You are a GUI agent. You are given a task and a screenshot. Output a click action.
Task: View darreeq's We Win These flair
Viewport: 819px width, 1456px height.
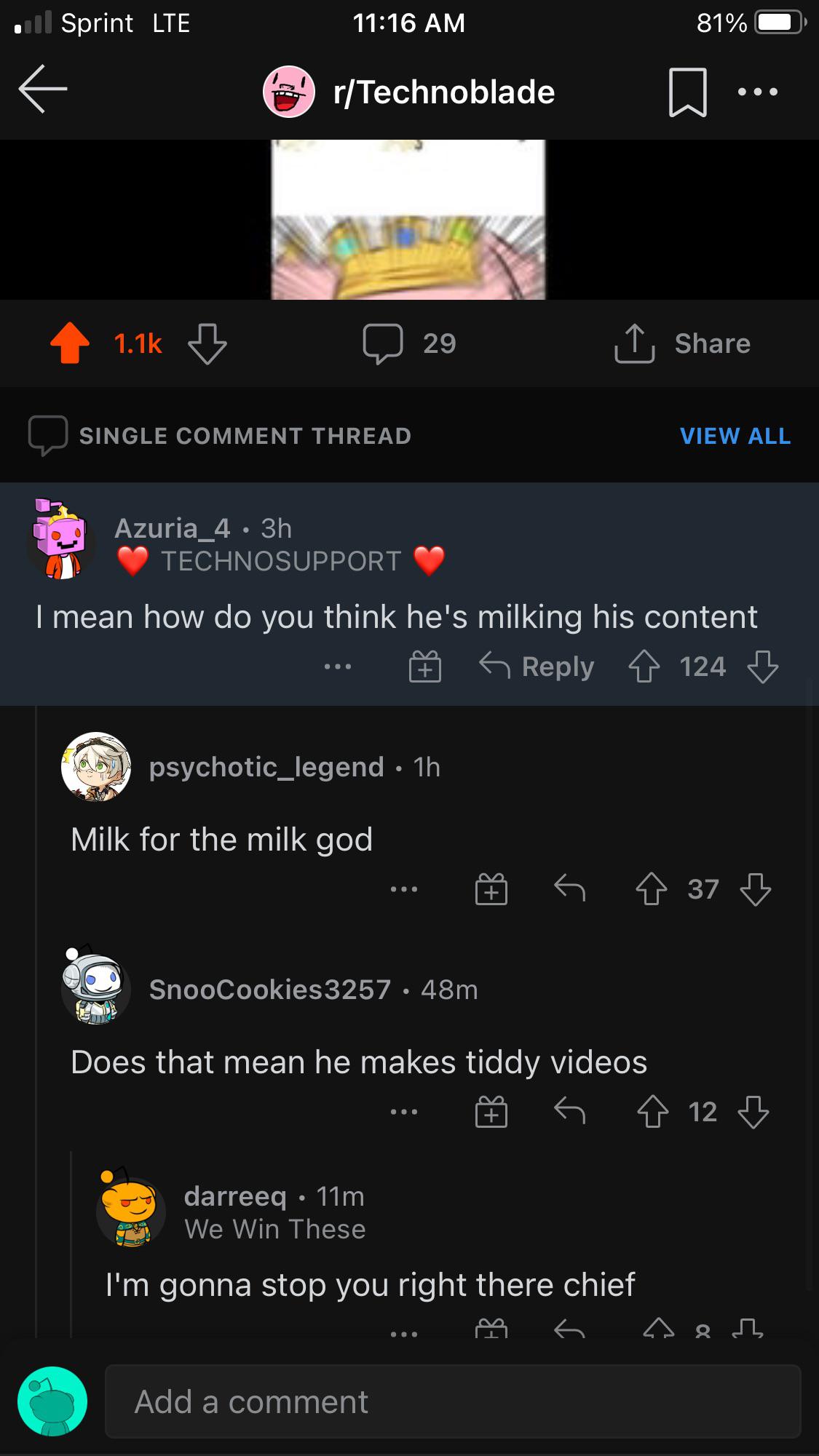click(x=275, y=1228)
